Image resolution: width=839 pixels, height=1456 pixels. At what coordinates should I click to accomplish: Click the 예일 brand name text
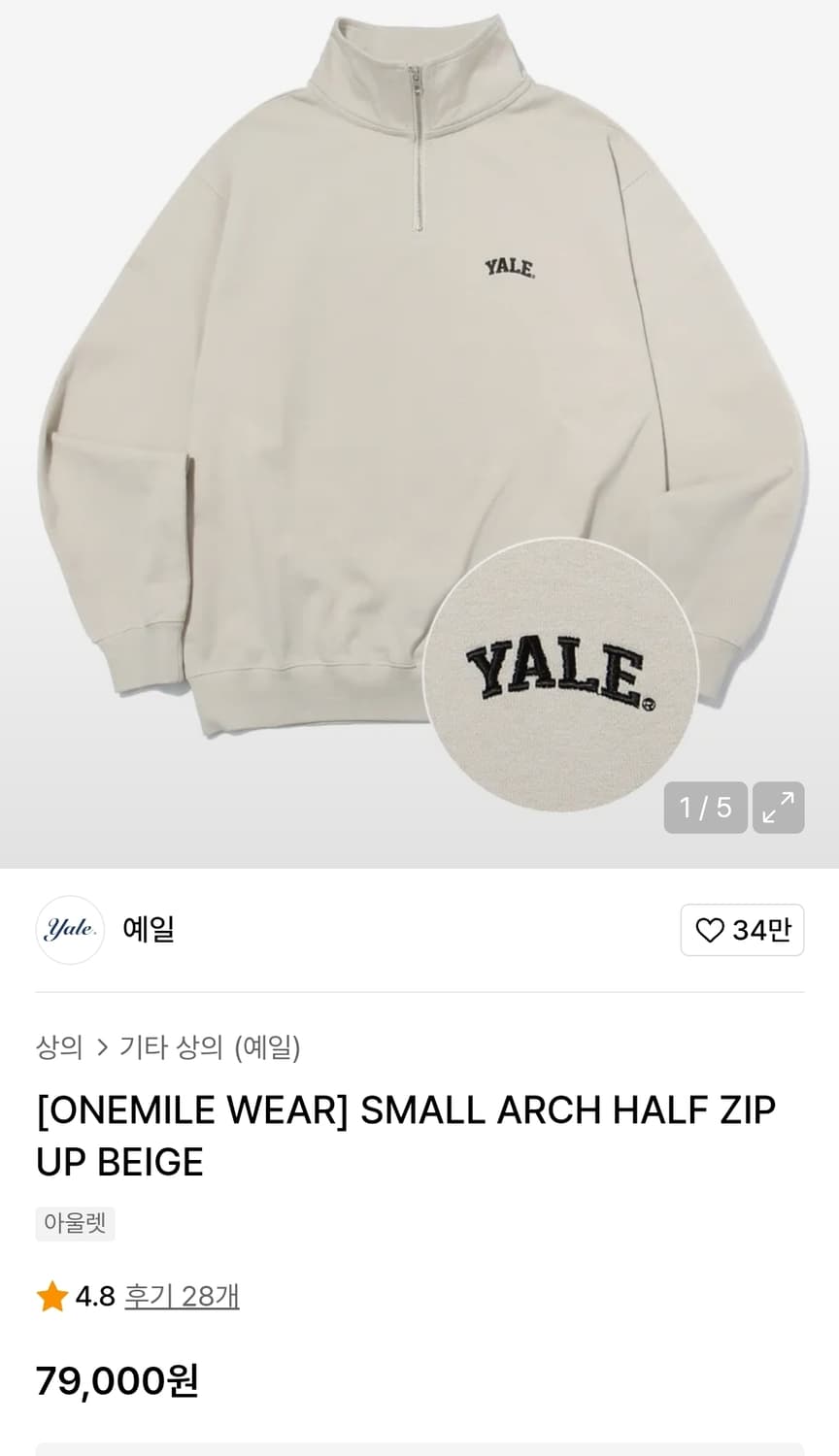[x=148, y=930]
